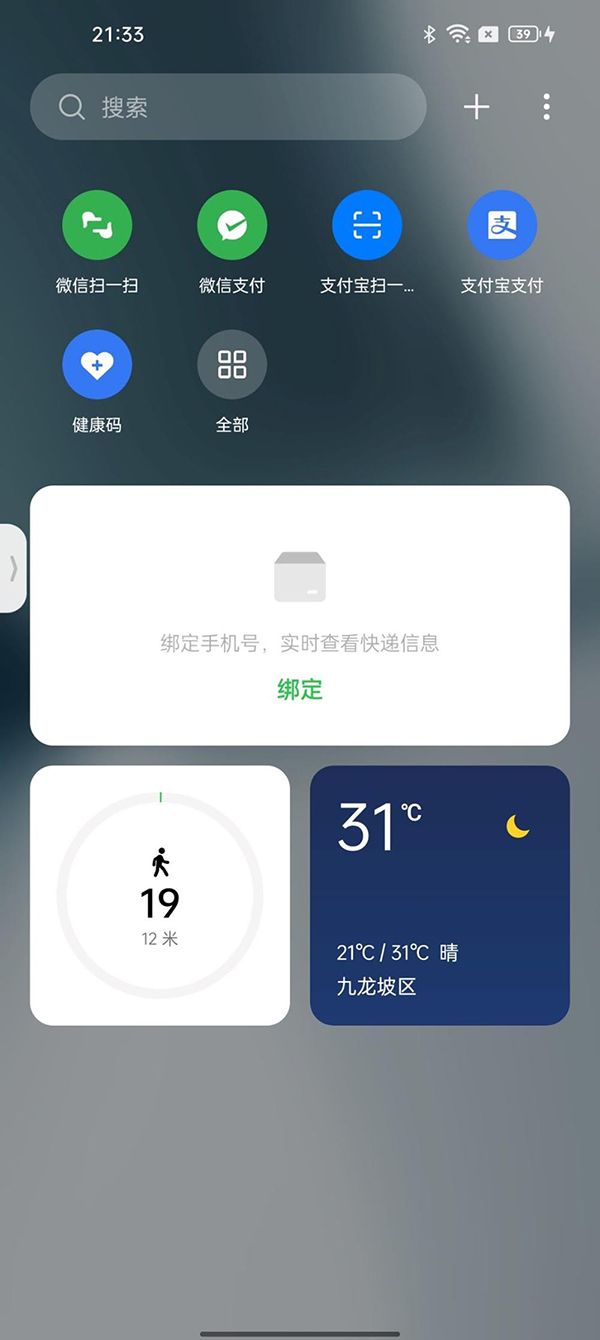600x1340 pixels.
Task: Show all shortcuts via 全部
Action: [232, 365]
